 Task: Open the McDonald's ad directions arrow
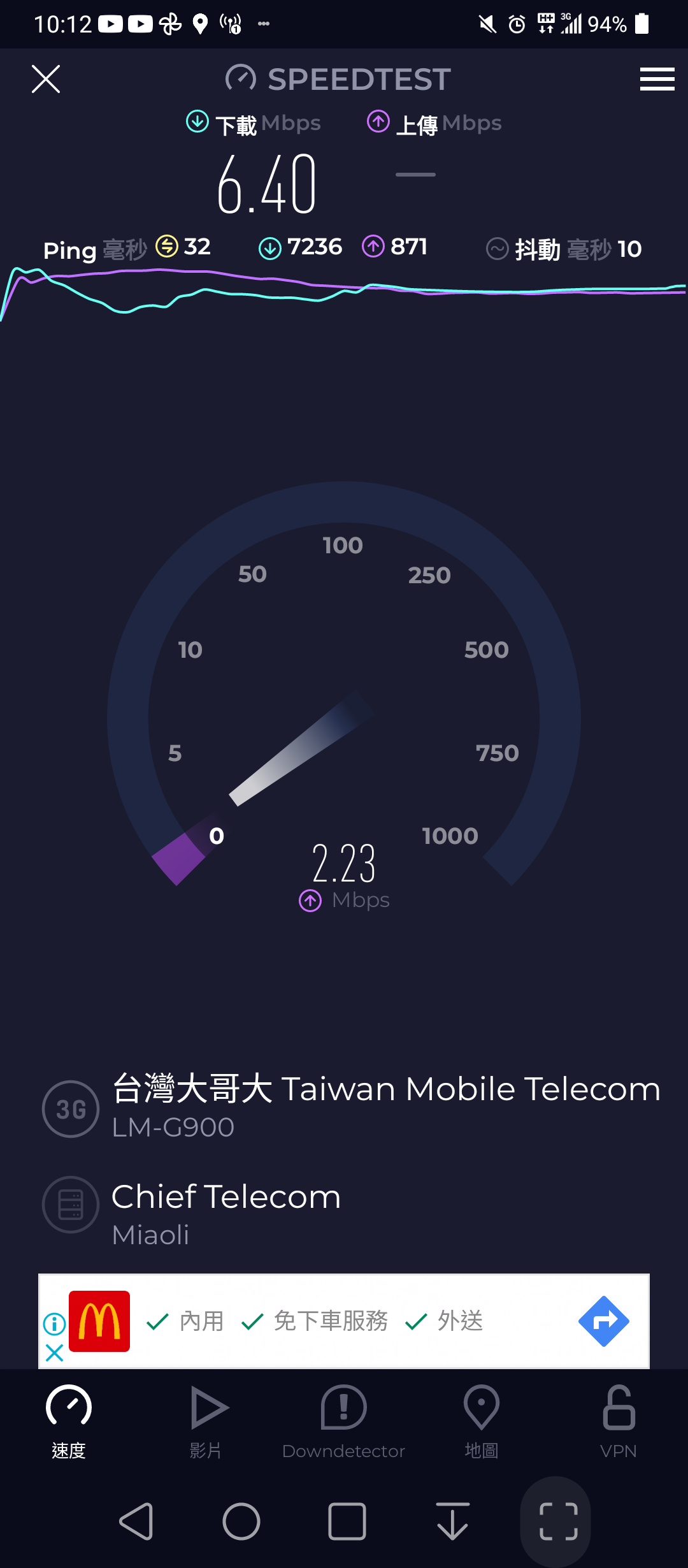pyautogui.click(x=603, y=1321)
